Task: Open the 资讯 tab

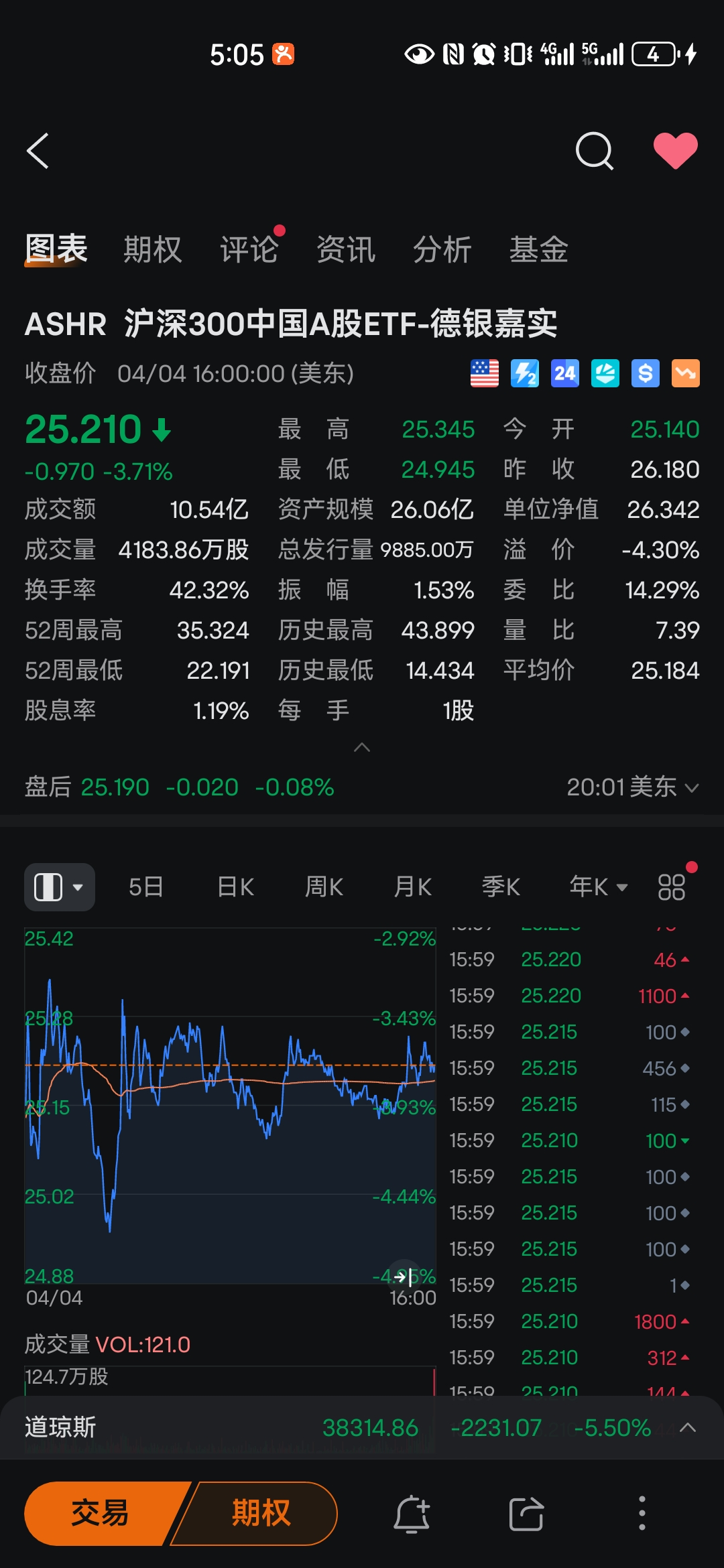Action: (x=346, y=250)
